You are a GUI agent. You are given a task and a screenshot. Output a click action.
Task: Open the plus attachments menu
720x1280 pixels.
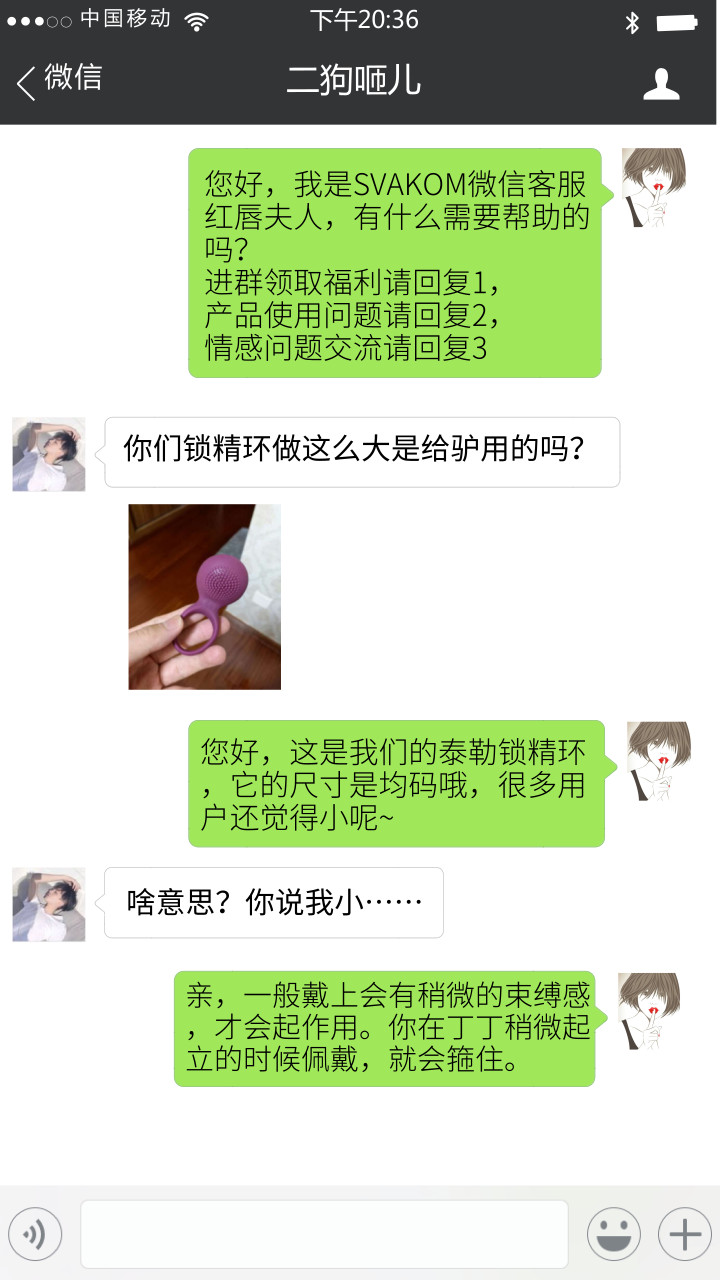tap(685, 1234)
